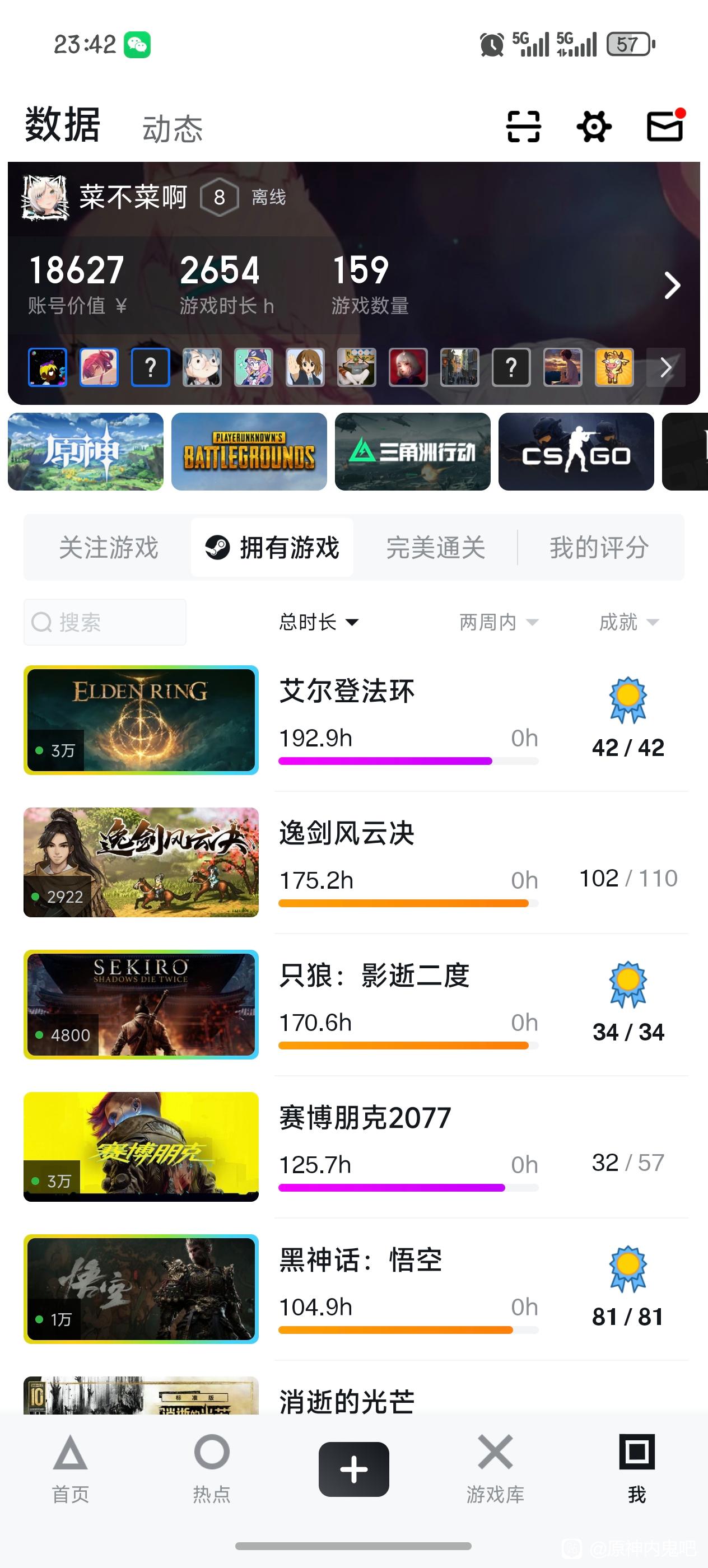Tap the plus button to create a post
This screenshot has width=708, height=1568.
[353, 1469]
